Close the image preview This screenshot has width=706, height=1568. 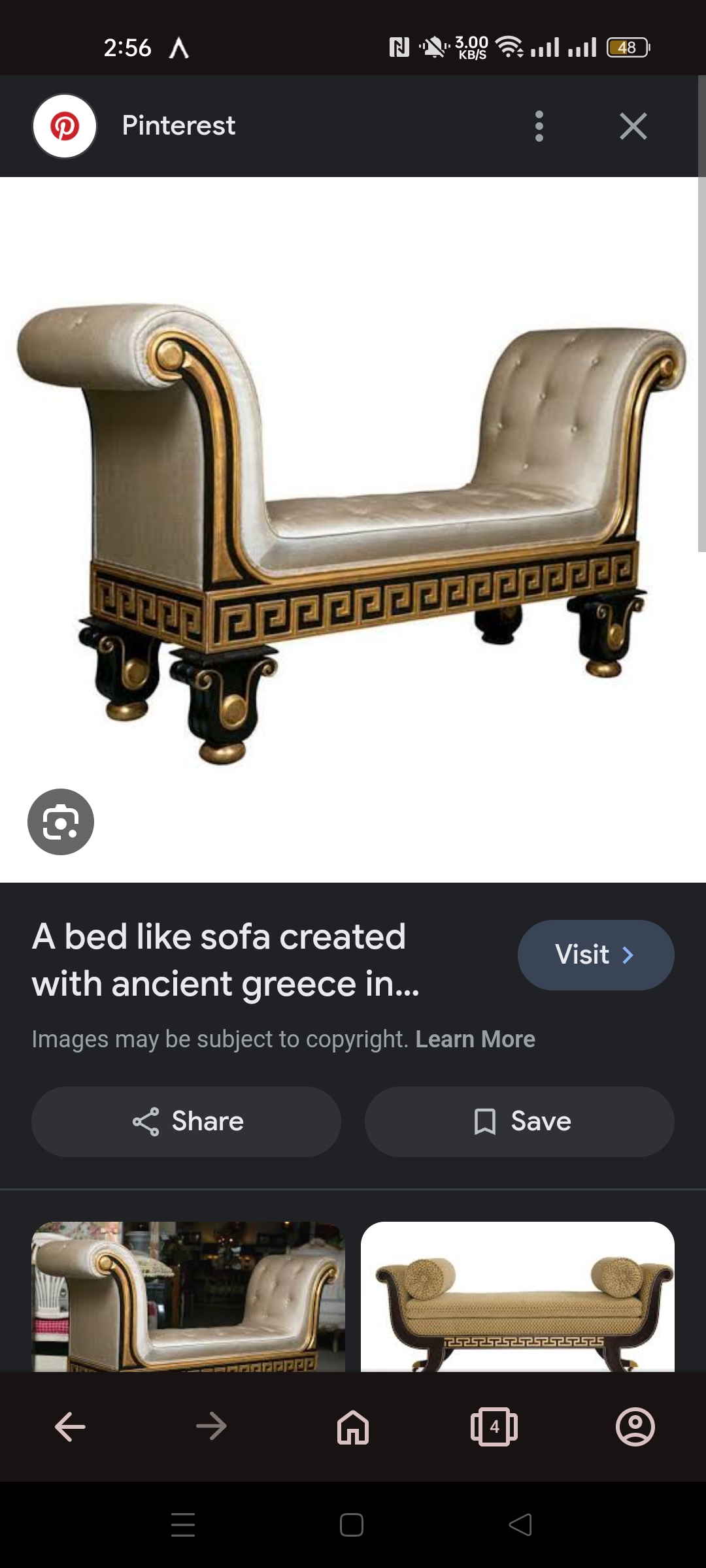click(633, 126)
